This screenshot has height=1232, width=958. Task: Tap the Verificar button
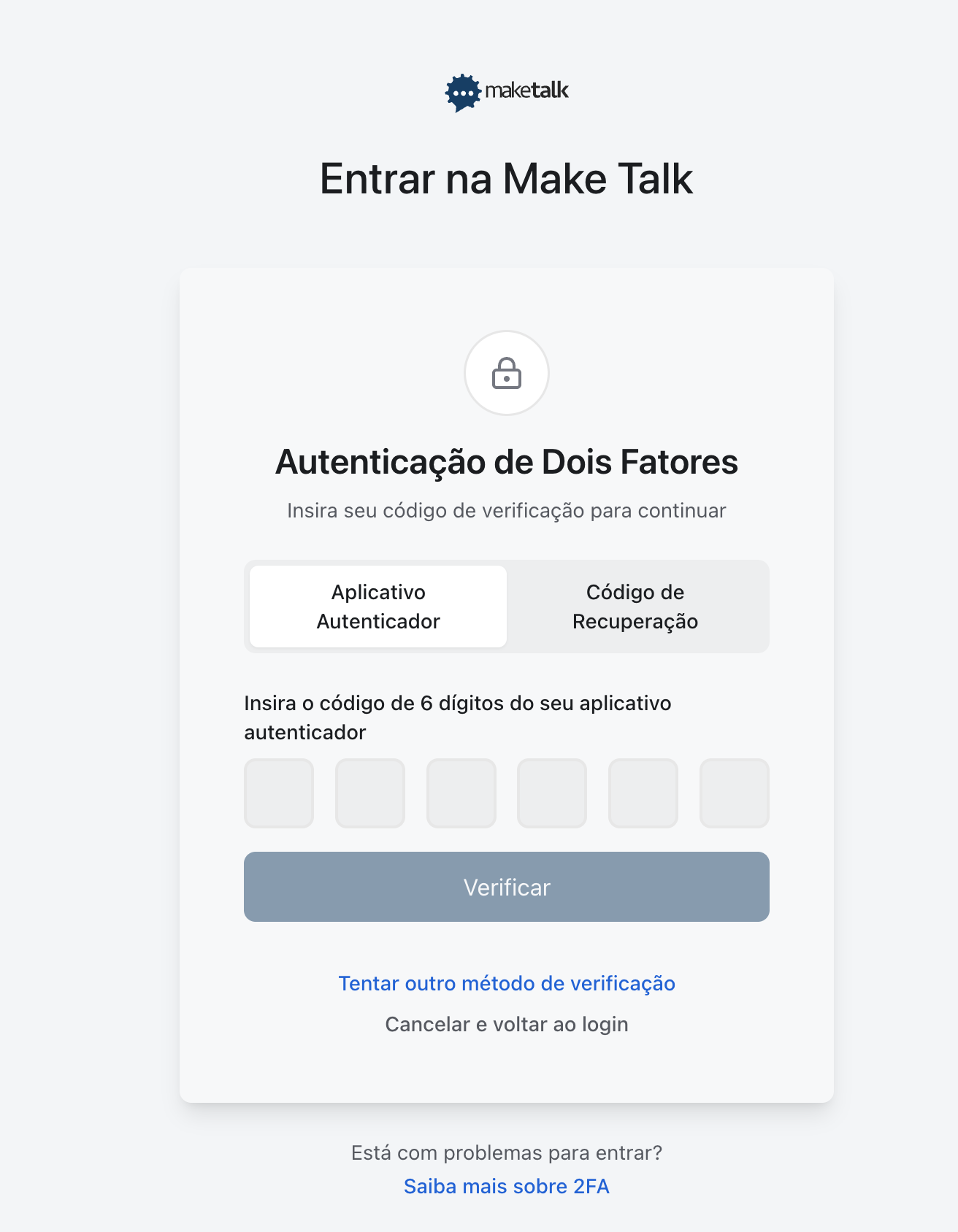point(507,887)
